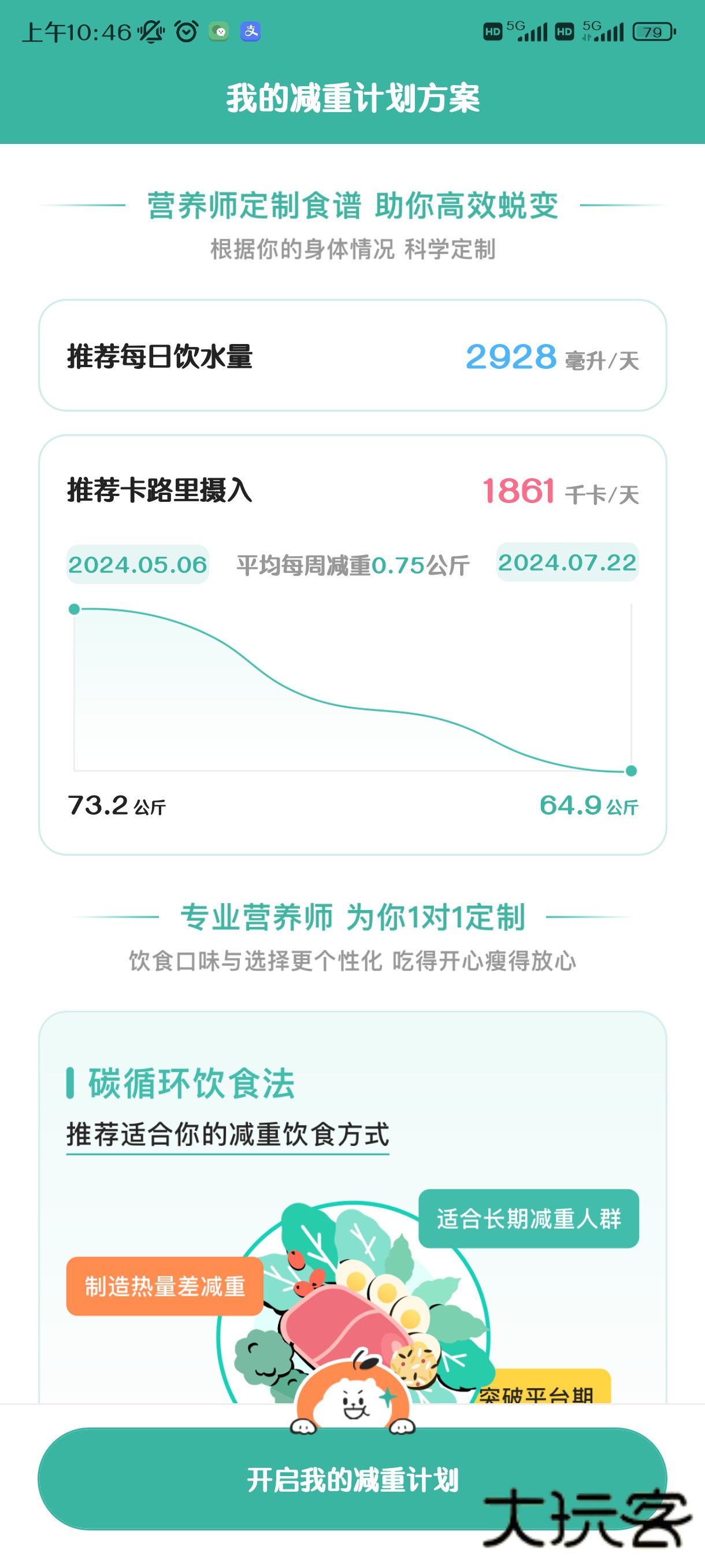
Task: Tap the start date 2024.05.06 label
Action: (x=138, y=565)
